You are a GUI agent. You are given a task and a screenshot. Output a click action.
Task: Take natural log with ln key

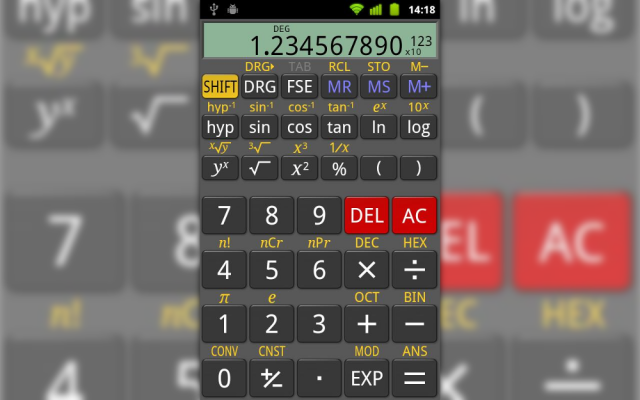click(x=379, y=127)
